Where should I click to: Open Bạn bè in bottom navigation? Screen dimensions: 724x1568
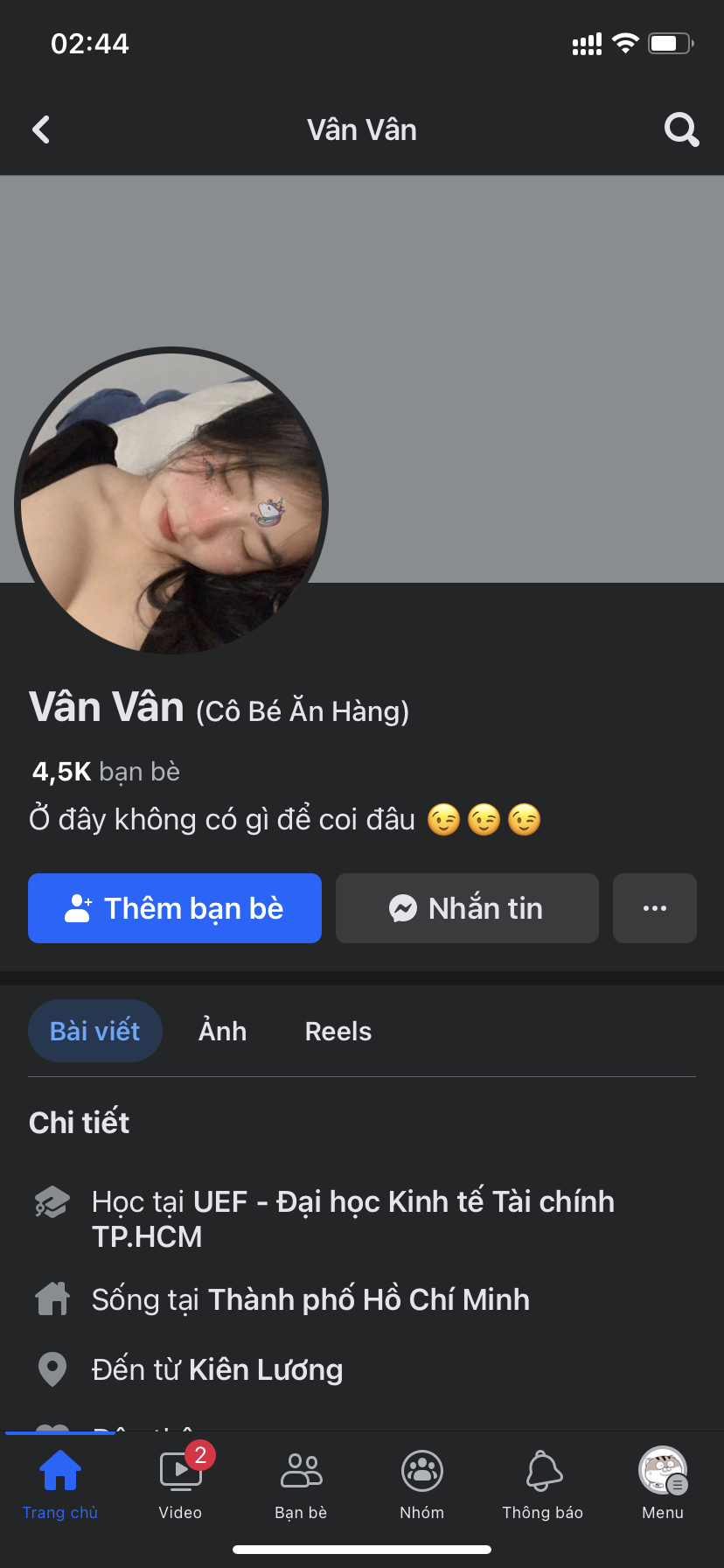301,1483
